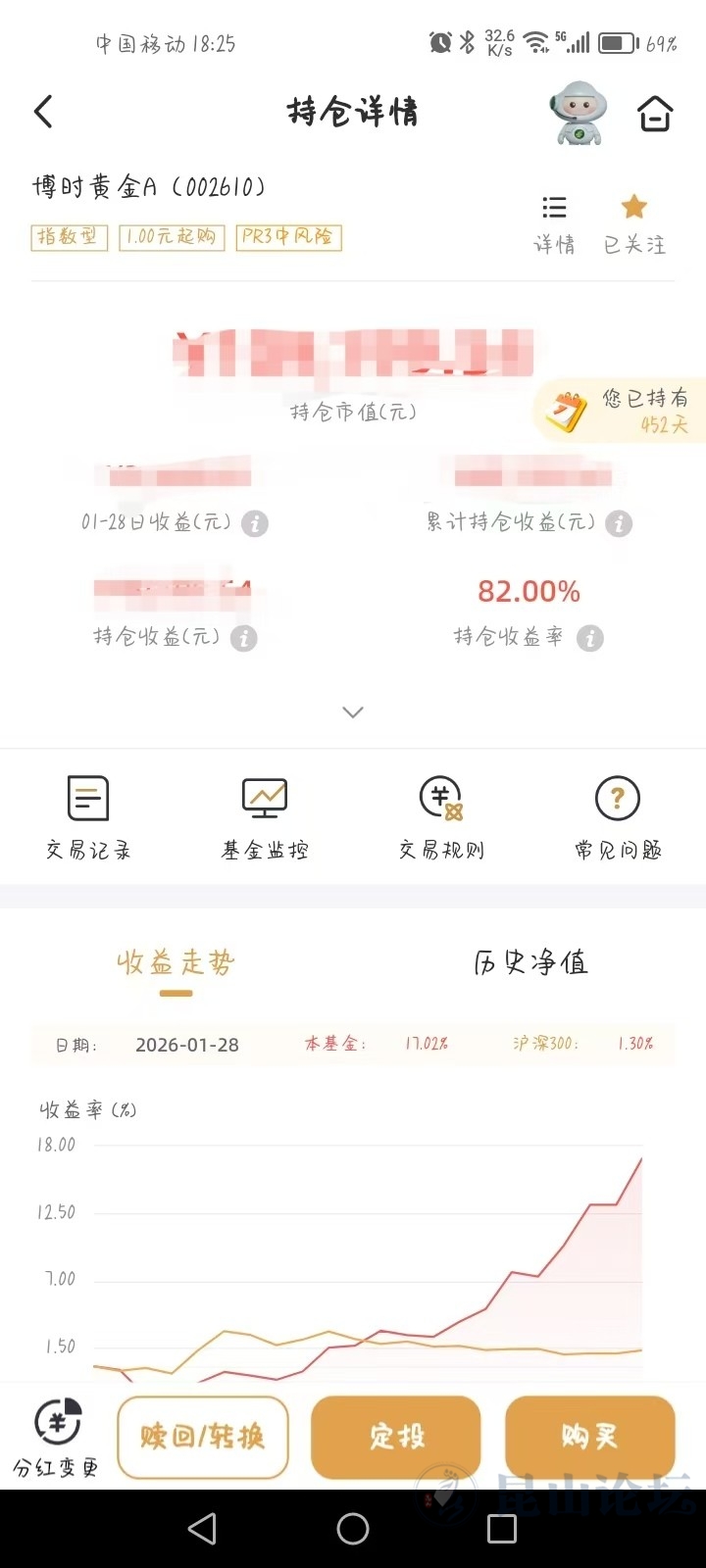The width and height of the screenshot is (706, 1568).
Task: Show info for 01-28日收益
Action: click(x=255, y=523)
